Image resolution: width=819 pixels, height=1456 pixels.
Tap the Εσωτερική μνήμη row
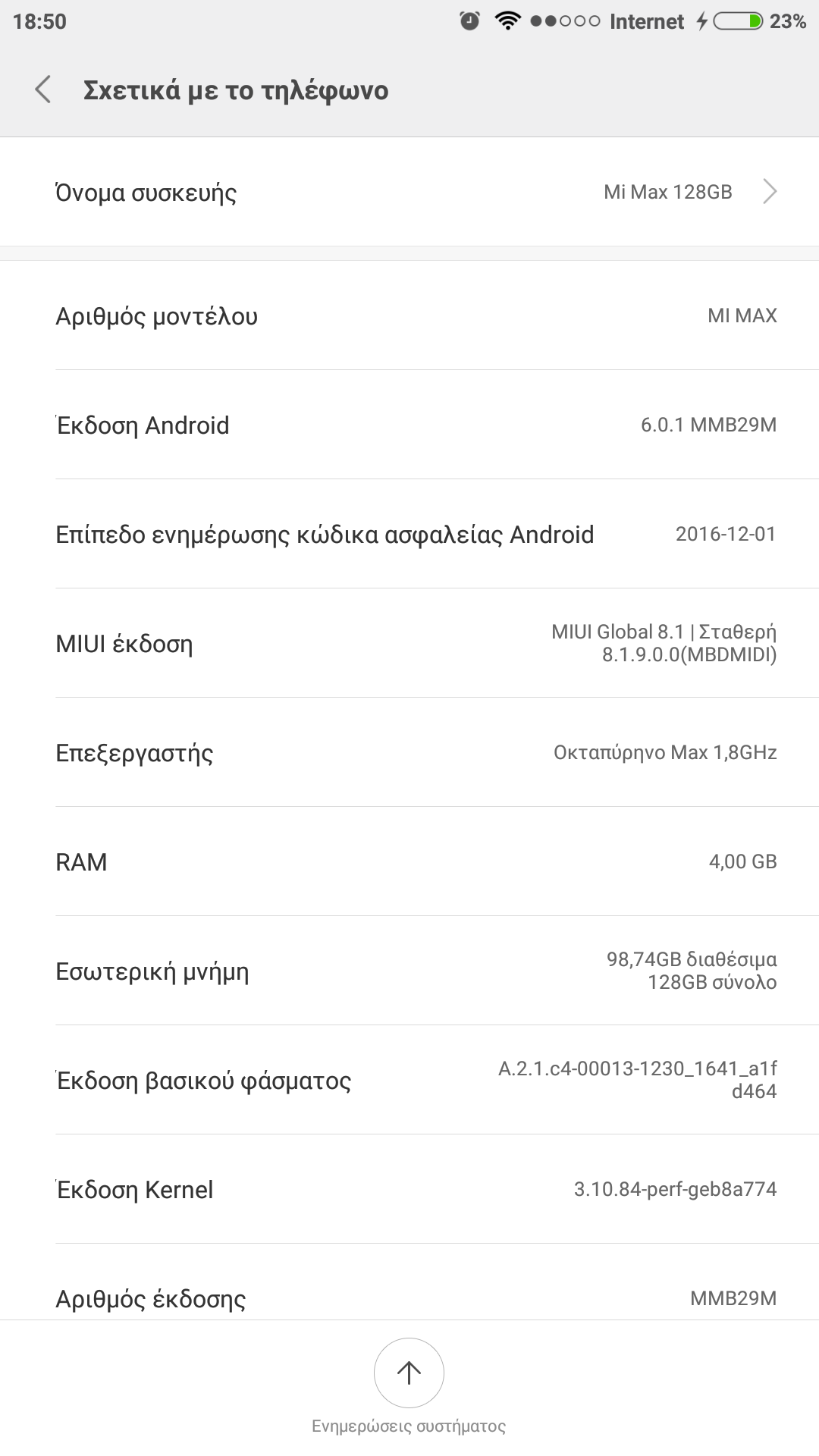pos(409,971)
